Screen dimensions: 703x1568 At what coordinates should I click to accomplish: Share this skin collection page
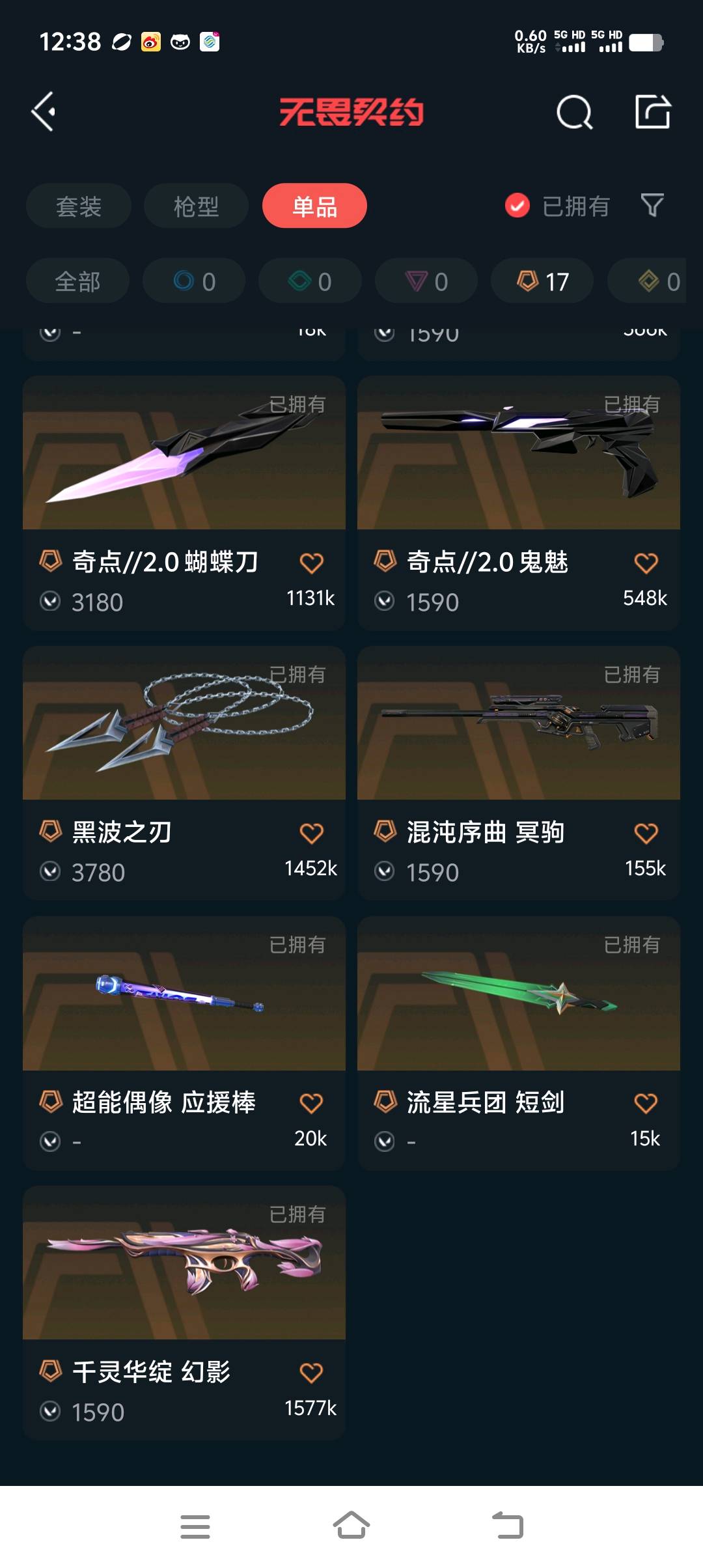(x=652, y=112)
